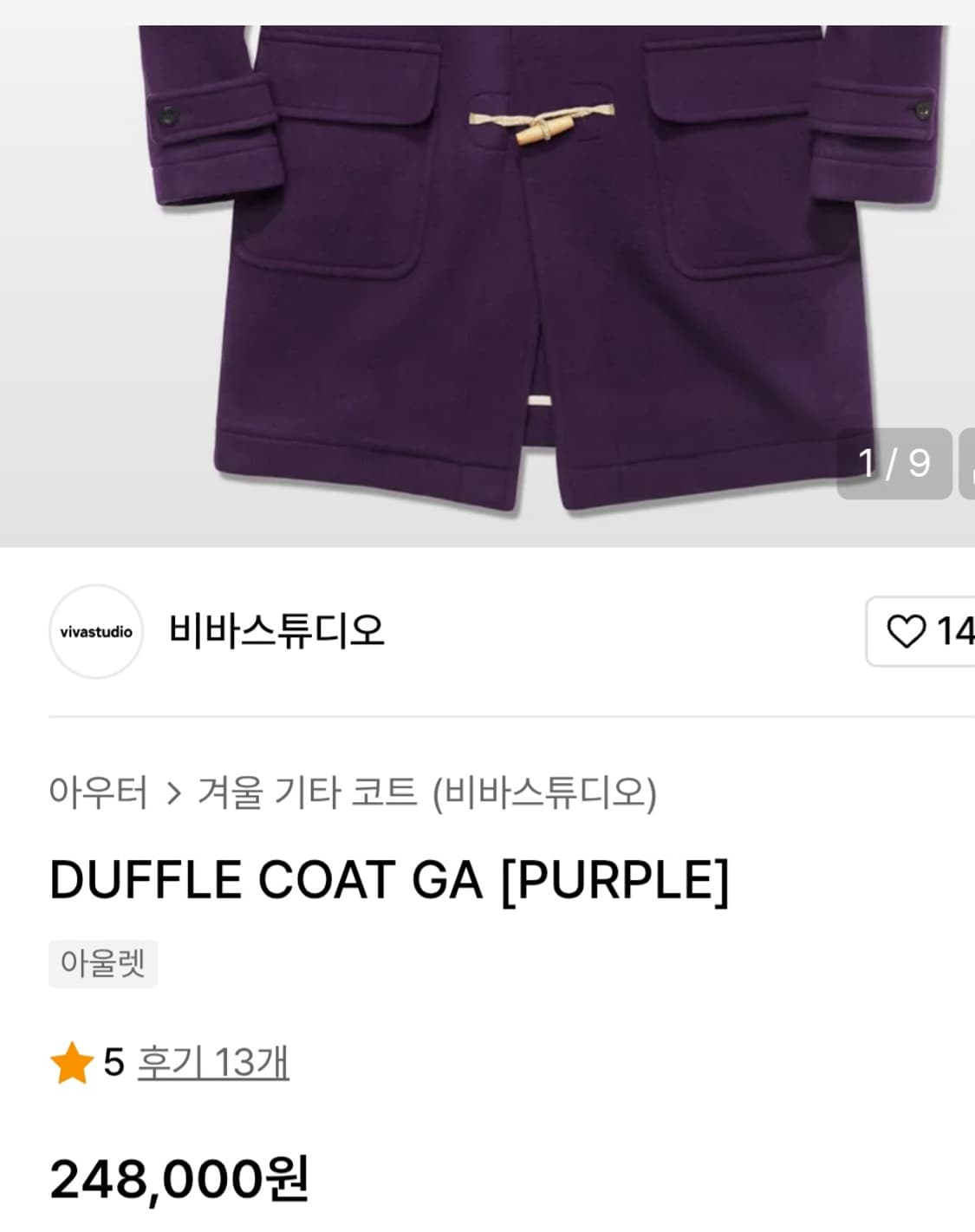Open the 비바스튜디오 brand page

click(276, 630)
